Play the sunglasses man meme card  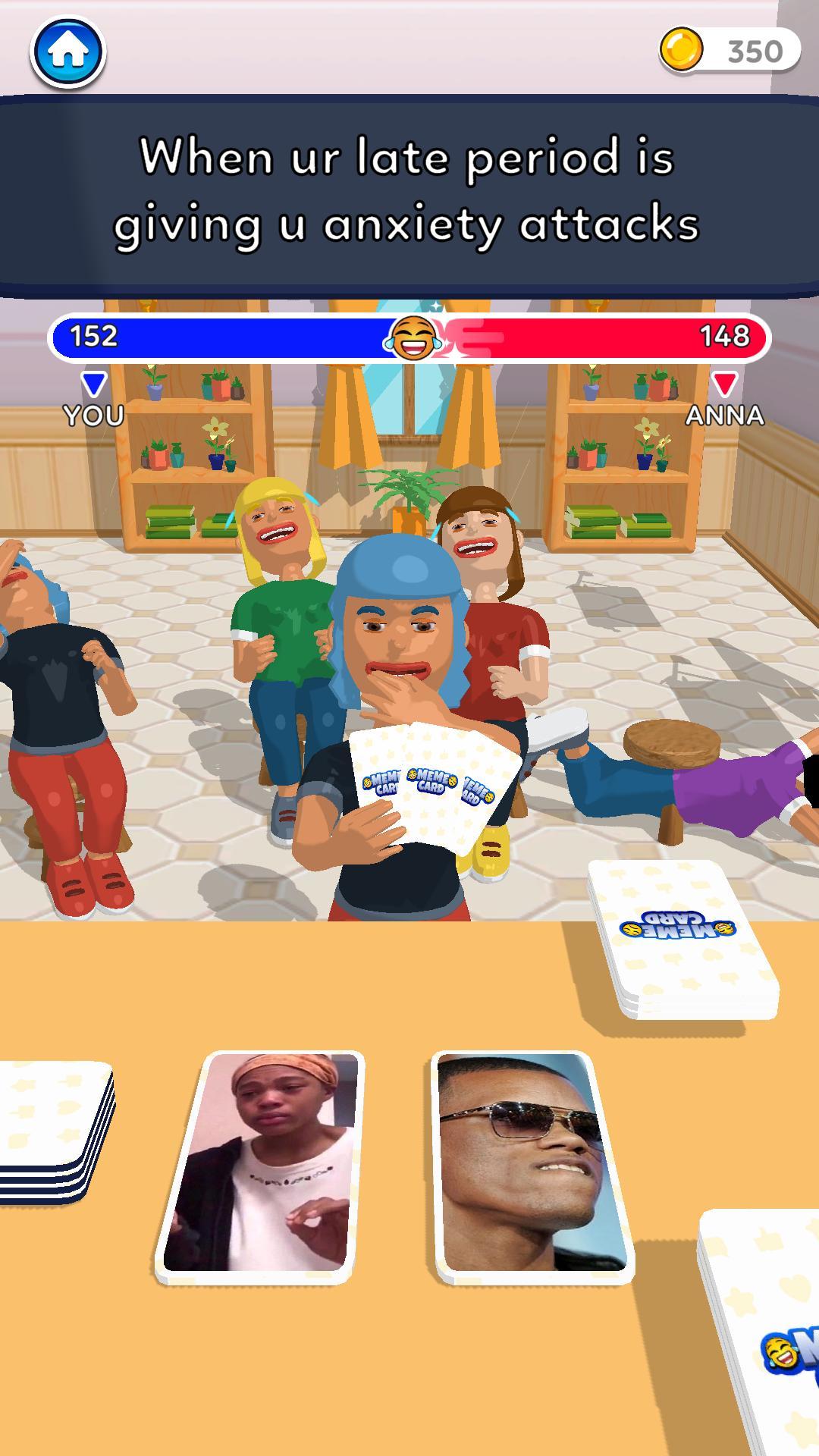pos(532,1166)
